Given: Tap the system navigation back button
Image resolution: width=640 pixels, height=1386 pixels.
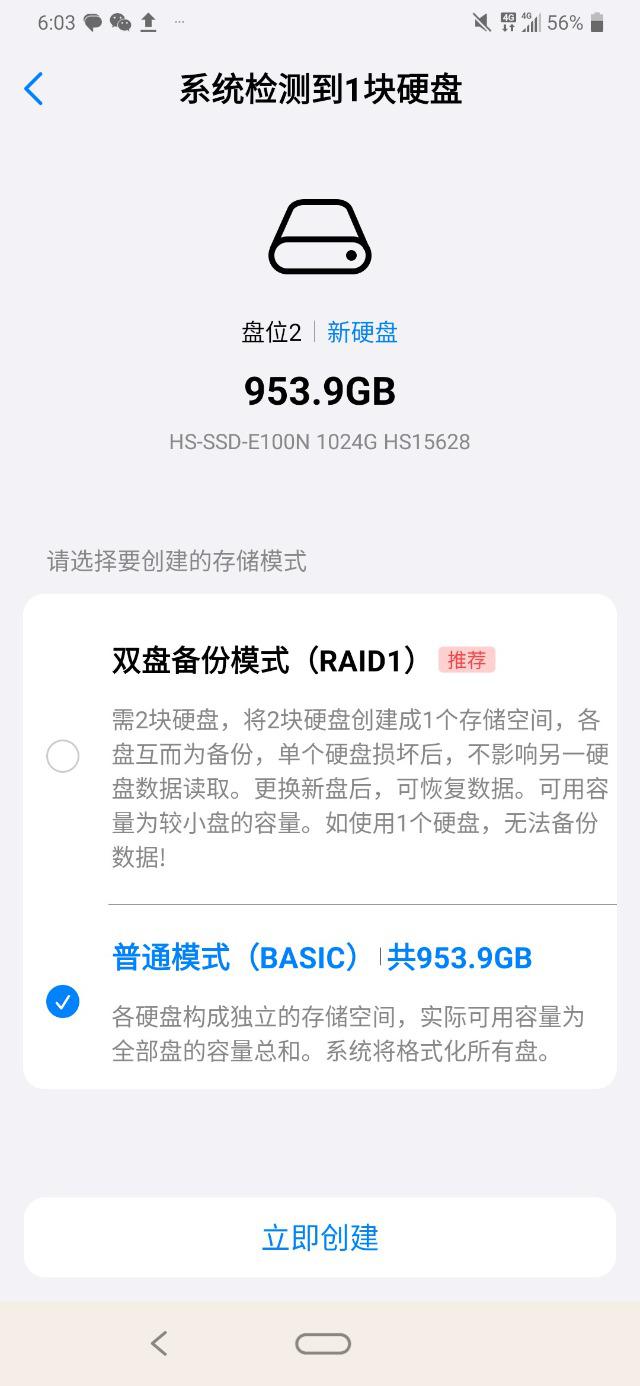Looking at the screenshot, I should point(159,1343).
